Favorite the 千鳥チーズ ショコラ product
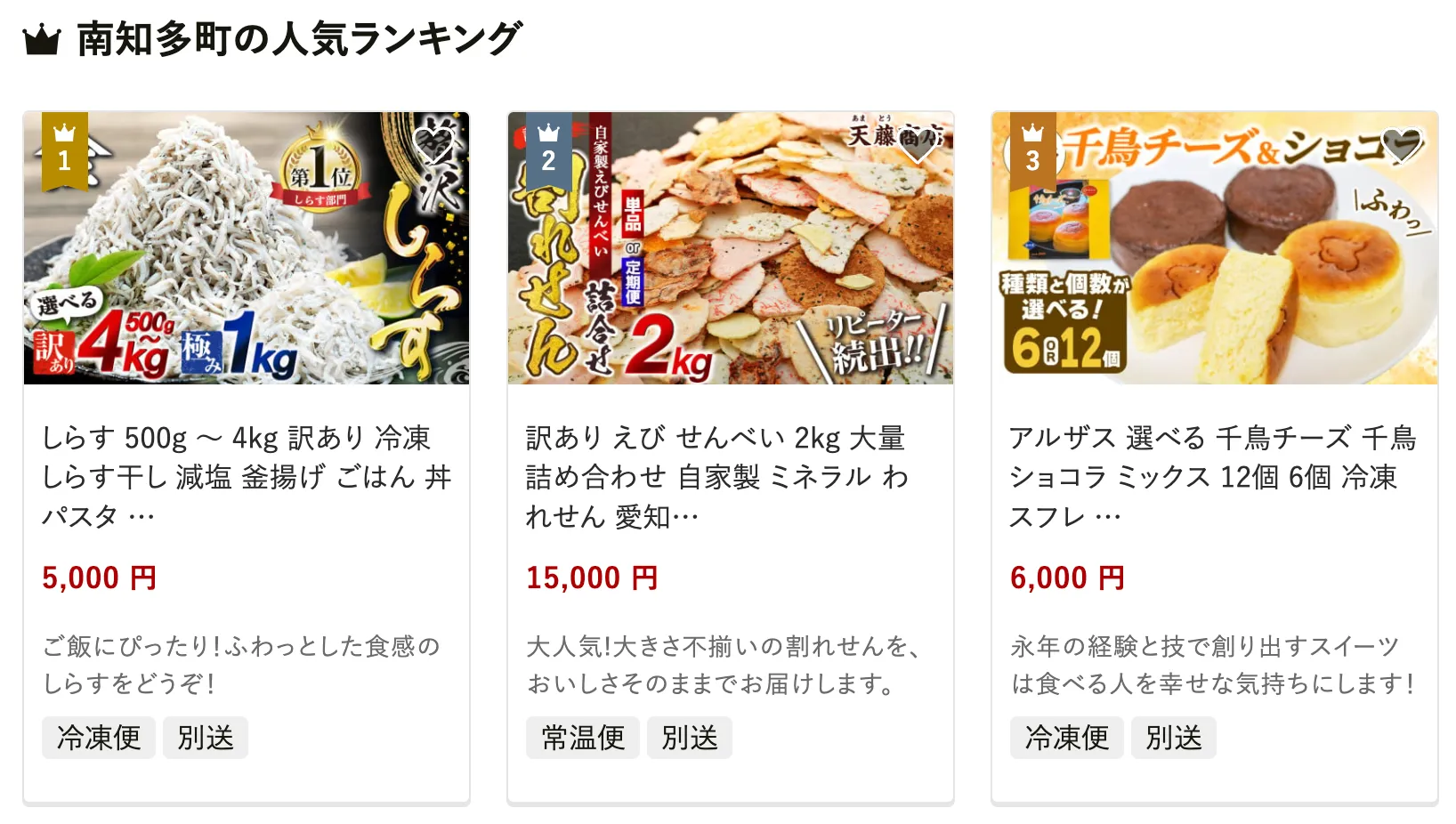 pos(1402,145)
